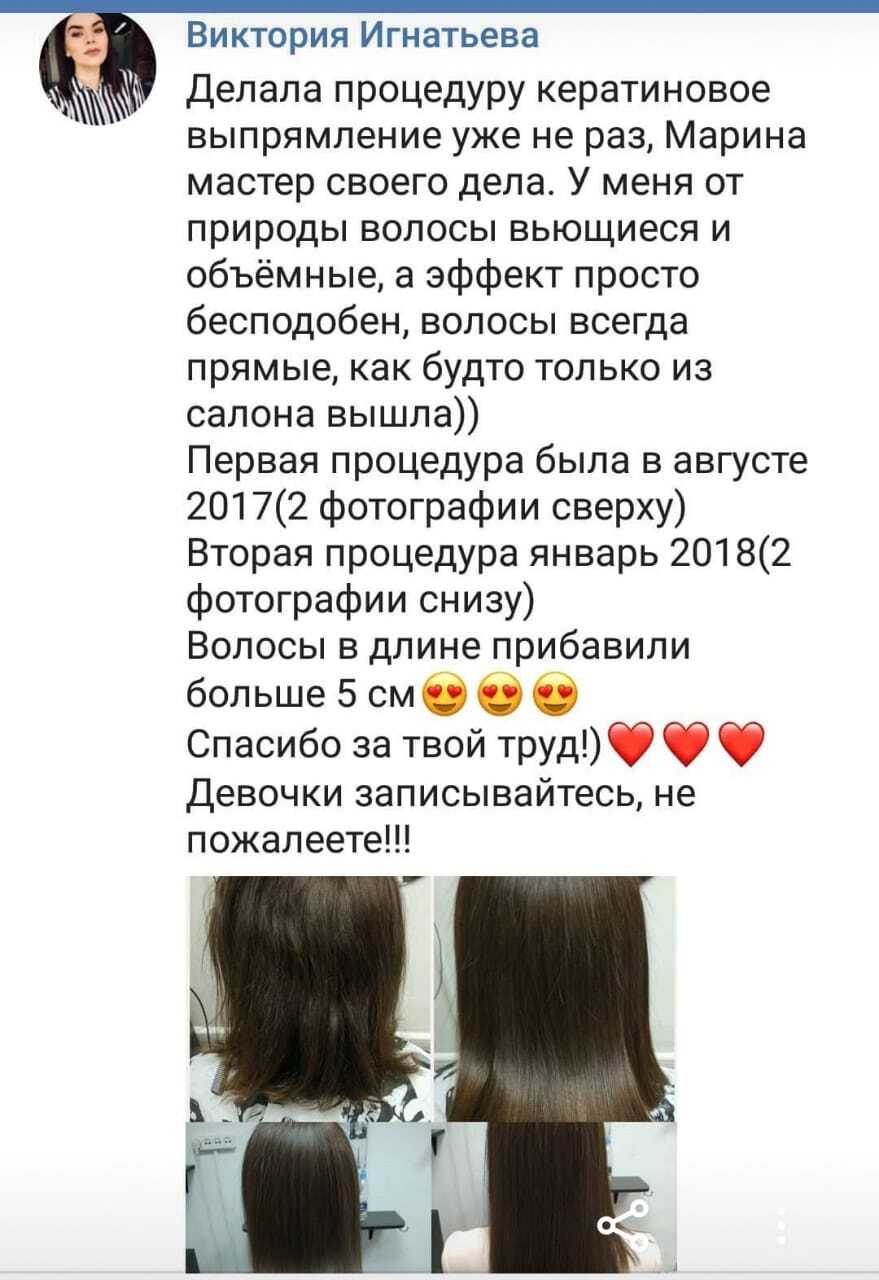
Task: Tap the share icon
Action: 621,1226
